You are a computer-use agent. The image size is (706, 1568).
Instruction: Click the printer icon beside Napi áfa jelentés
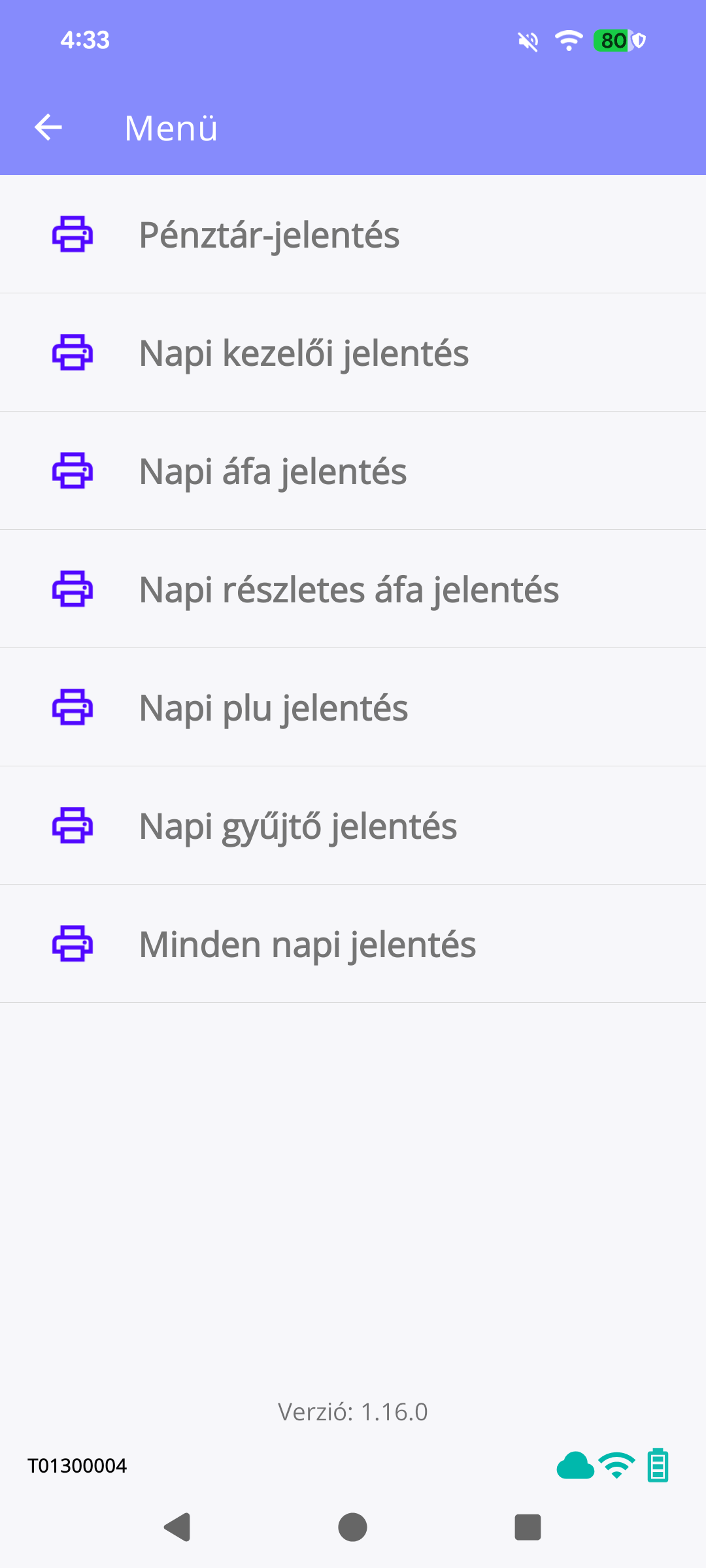72,472
